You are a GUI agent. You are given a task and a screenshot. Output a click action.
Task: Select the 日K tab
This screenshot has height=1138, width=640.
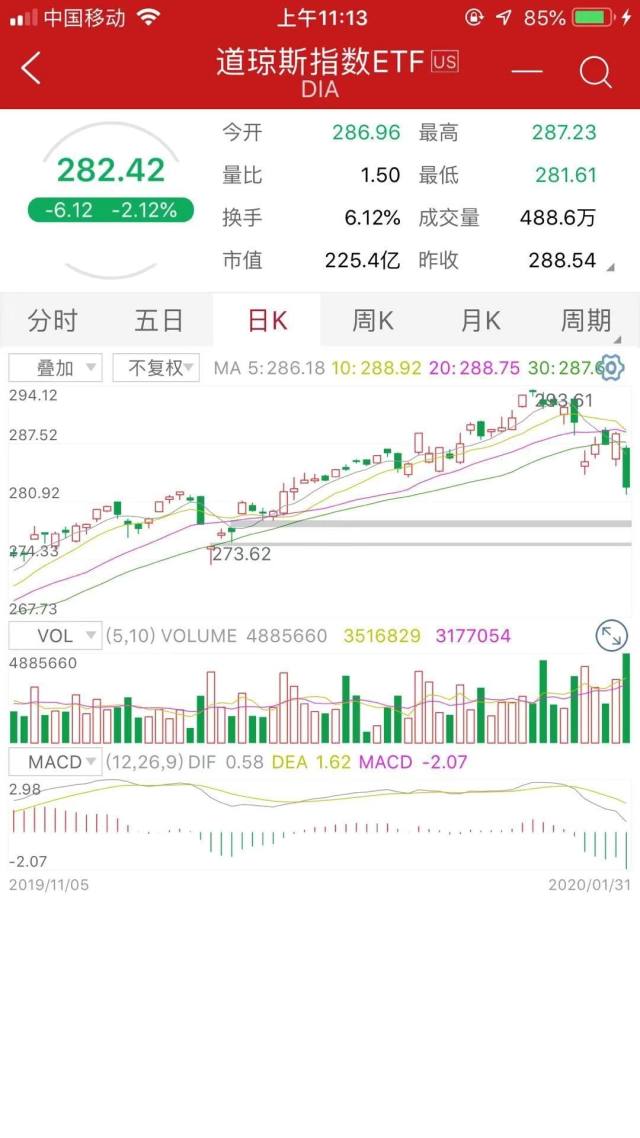point(267,320)
